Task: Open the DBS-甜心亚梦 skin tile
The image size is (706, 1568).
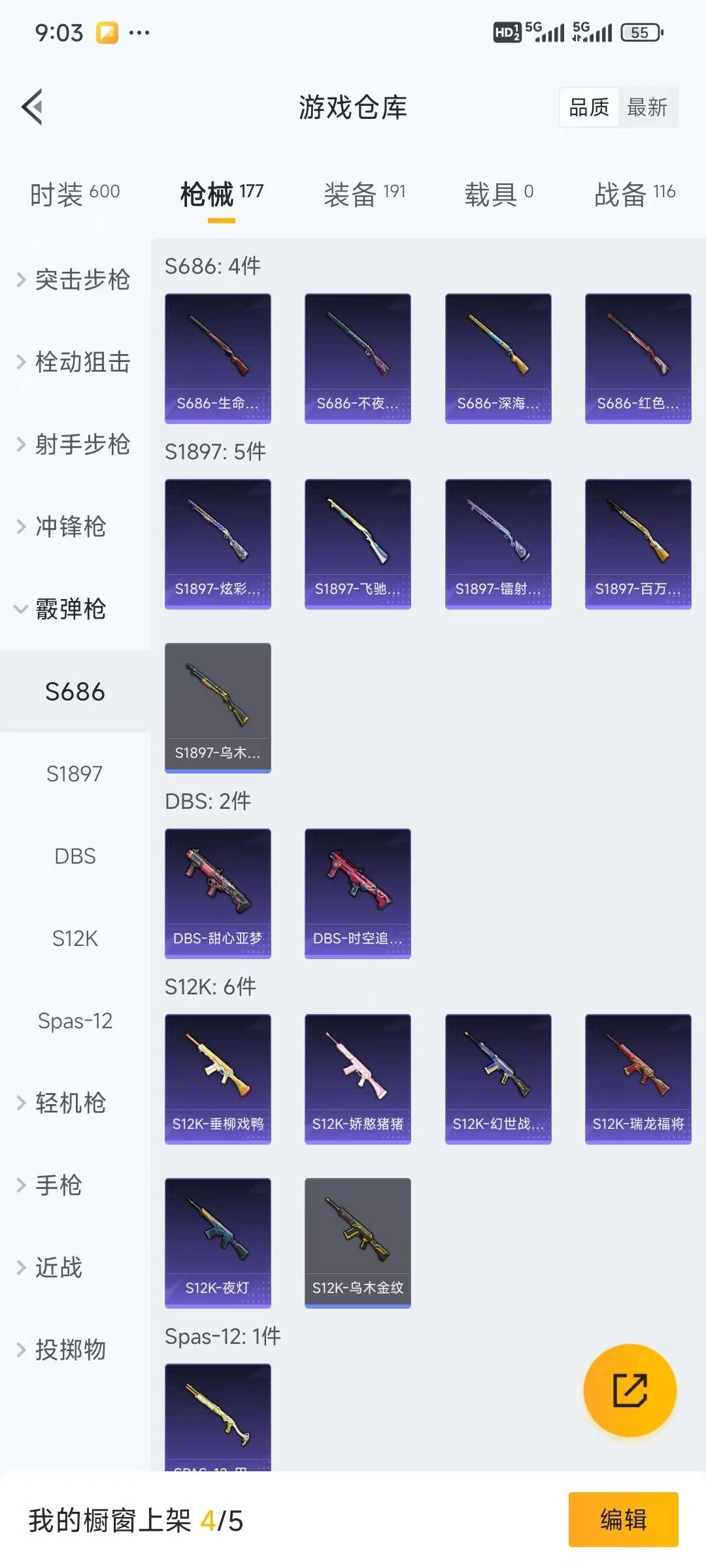Action: pyautogui.click(x=218, y=893)
